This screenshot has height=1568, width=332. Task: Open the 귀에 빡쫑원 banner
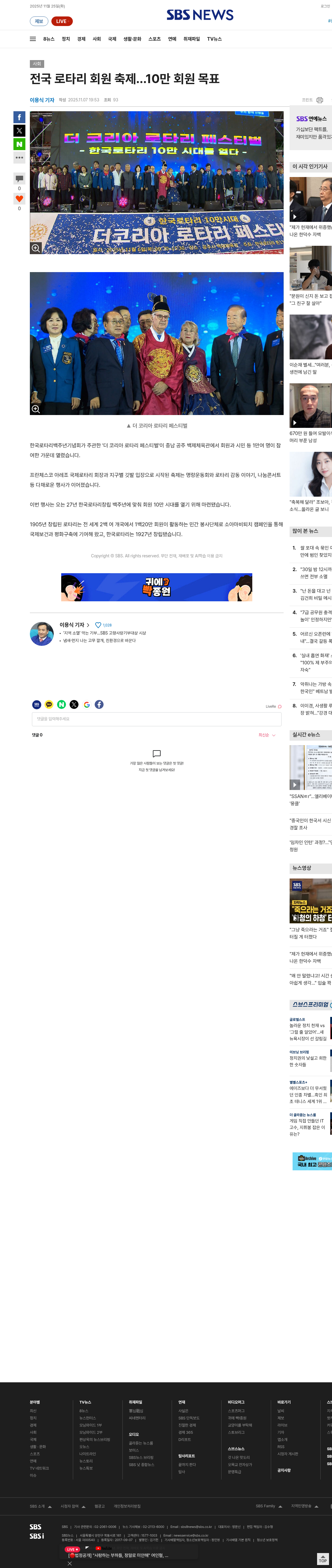coord(157,587)
